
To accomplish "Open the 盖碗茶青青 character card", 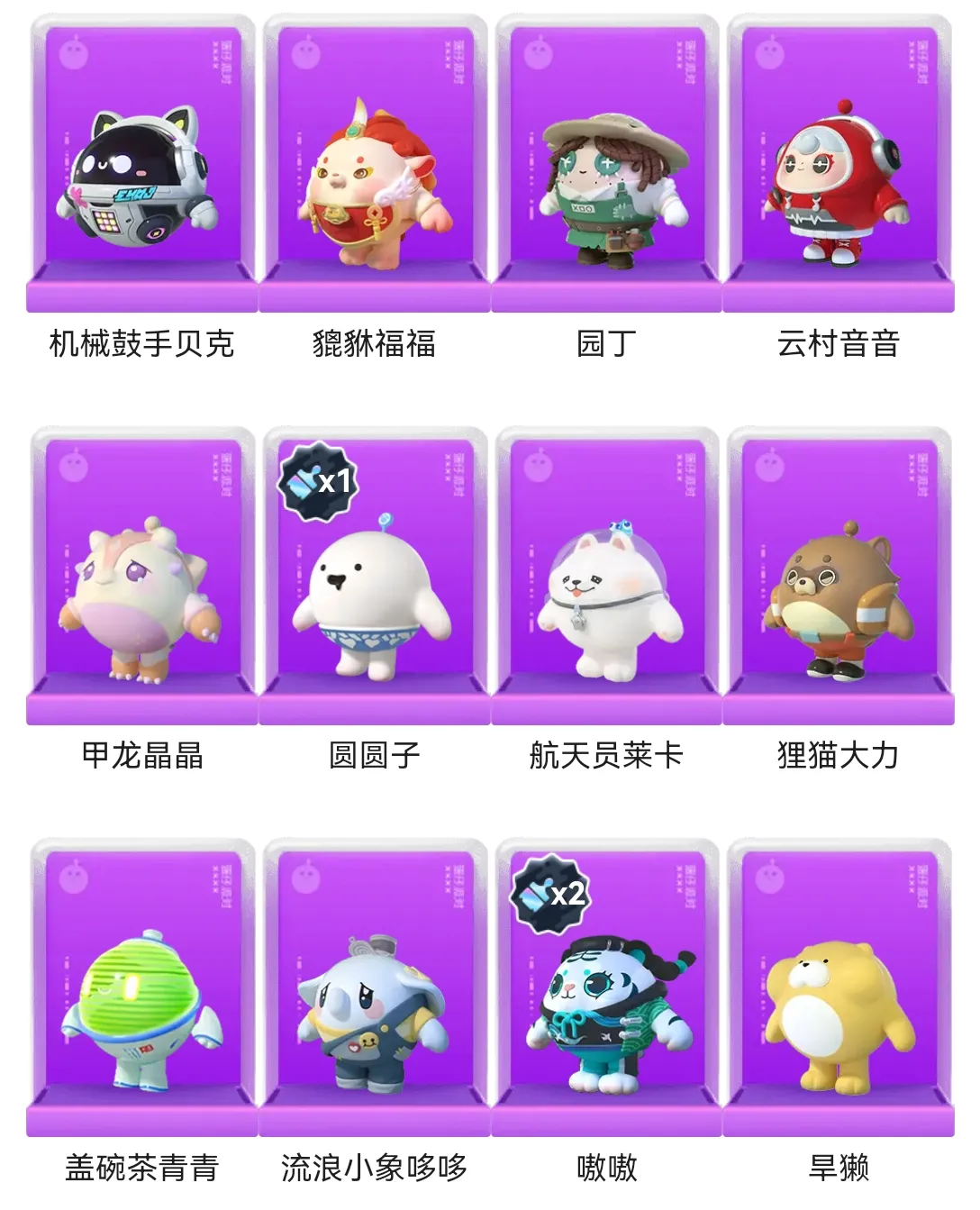I will (x=142, y=1005).
